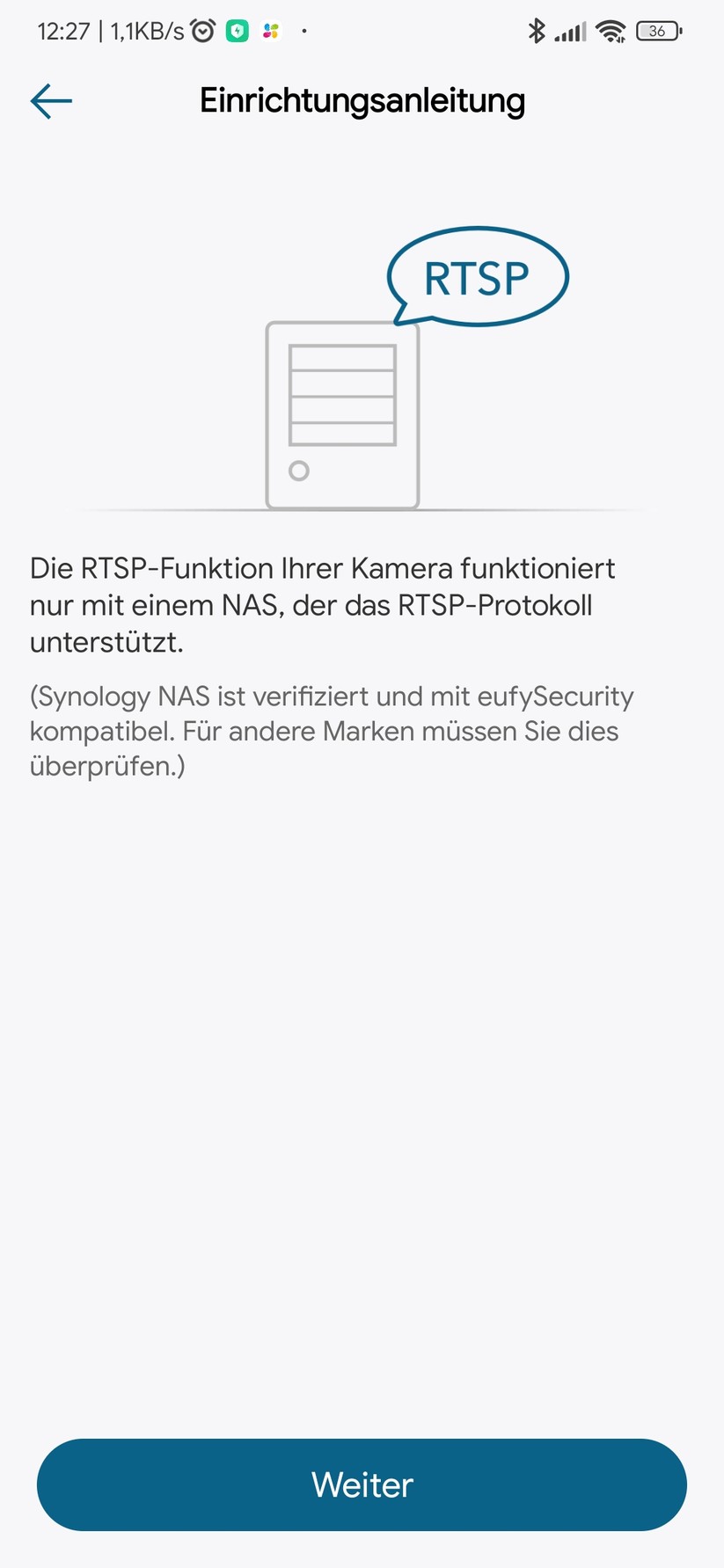The width and height of the screenshot is (724, 1568).
Task: Tap the alarm clock icon in status bar
Action: (x=203, y=30)
